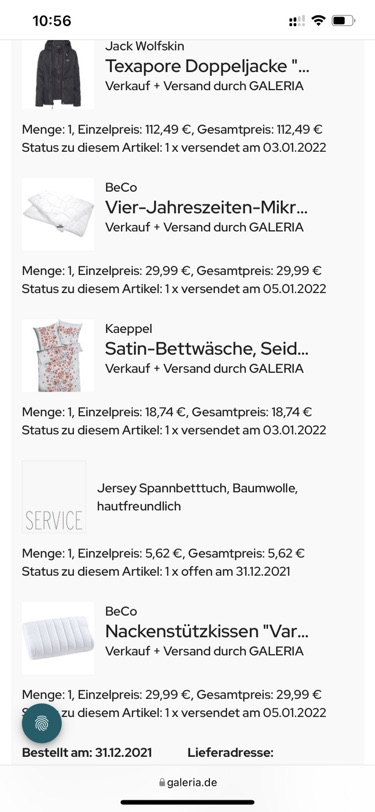
Task: Tap the BeCo duvet product image
Action: click(x=58, y=214)
